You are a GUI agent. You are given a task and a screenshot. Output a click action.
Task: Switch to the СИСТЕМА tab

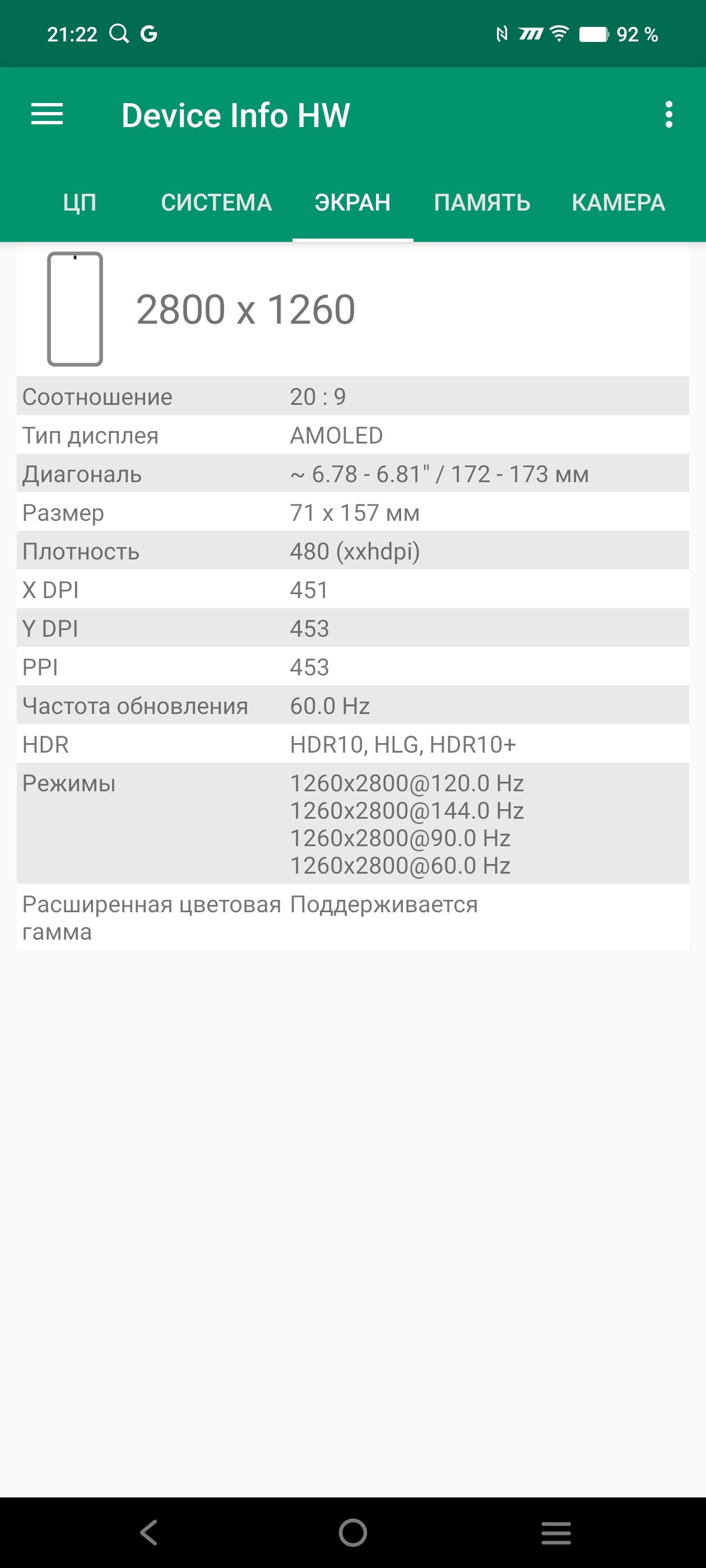(x=216, y=203)
